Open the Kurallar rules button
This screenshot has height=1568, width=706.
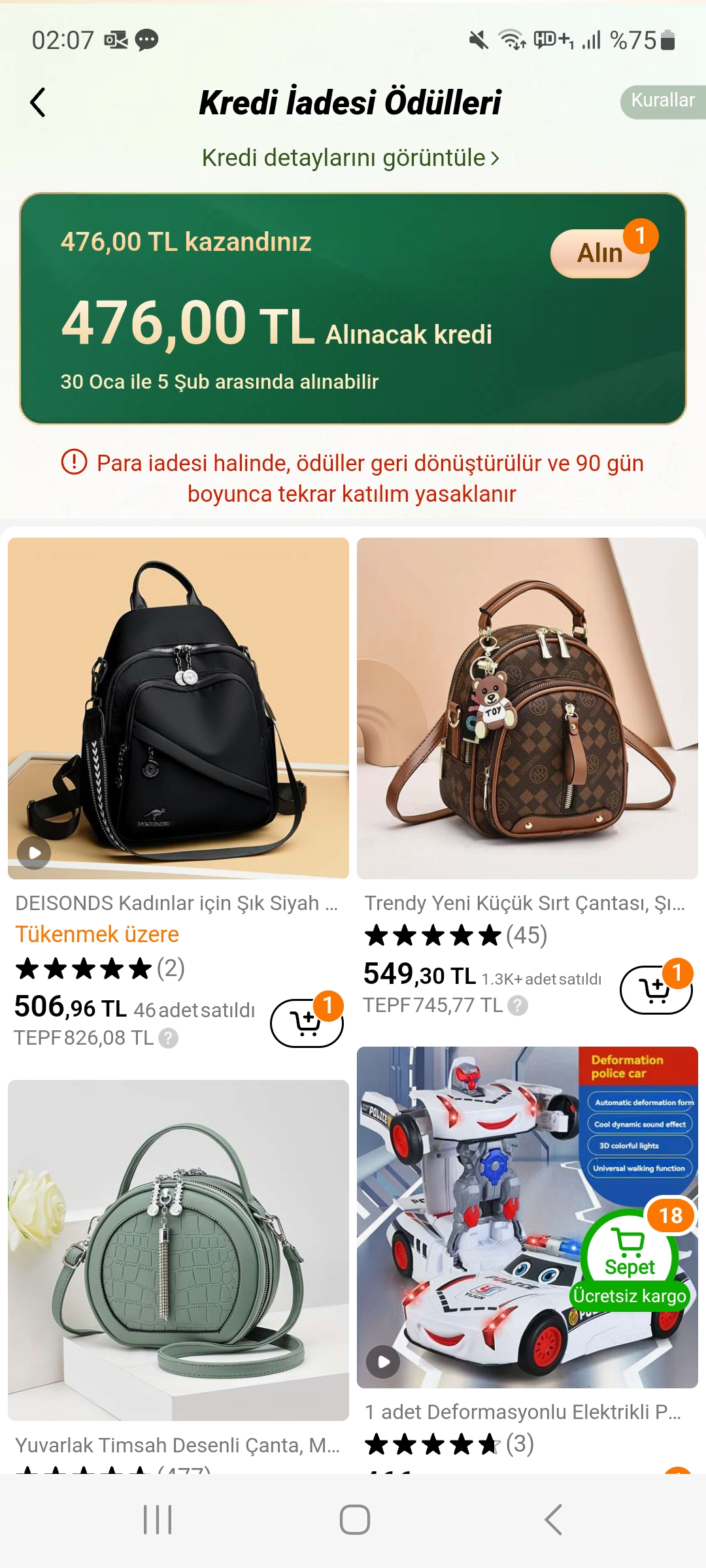tap(663, 101)
